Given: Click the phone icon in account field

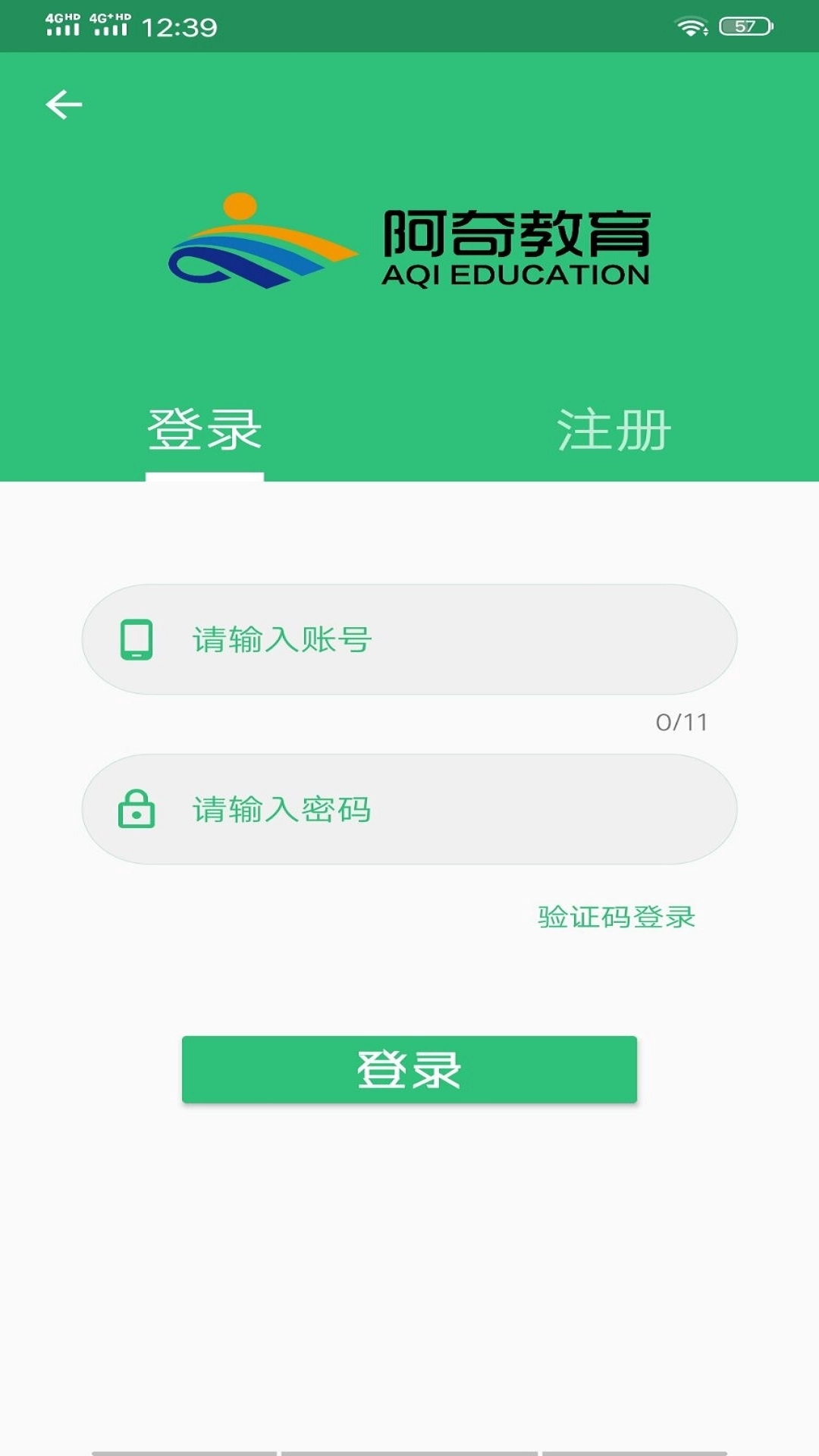Looking at the screenshot, I should point(136,639).
